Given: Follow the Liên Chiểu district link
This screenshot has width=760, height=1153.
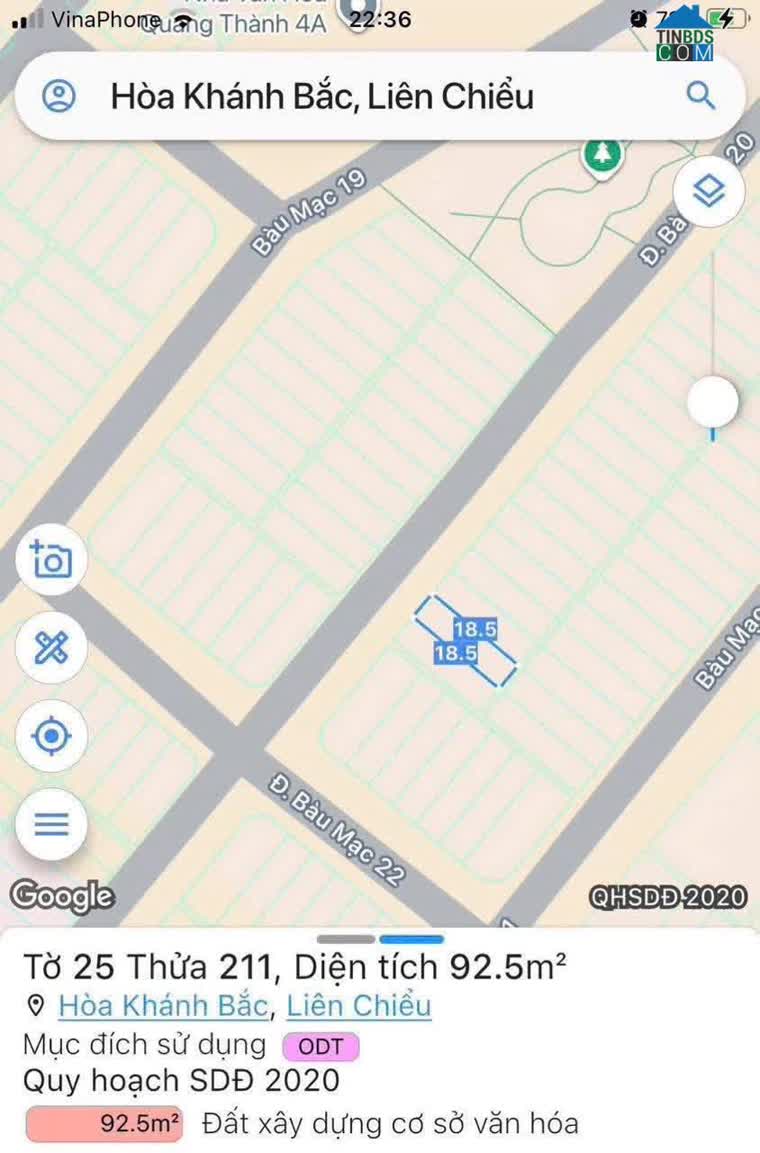Looking at the screenshot, I should click(x=359, y=1005).
